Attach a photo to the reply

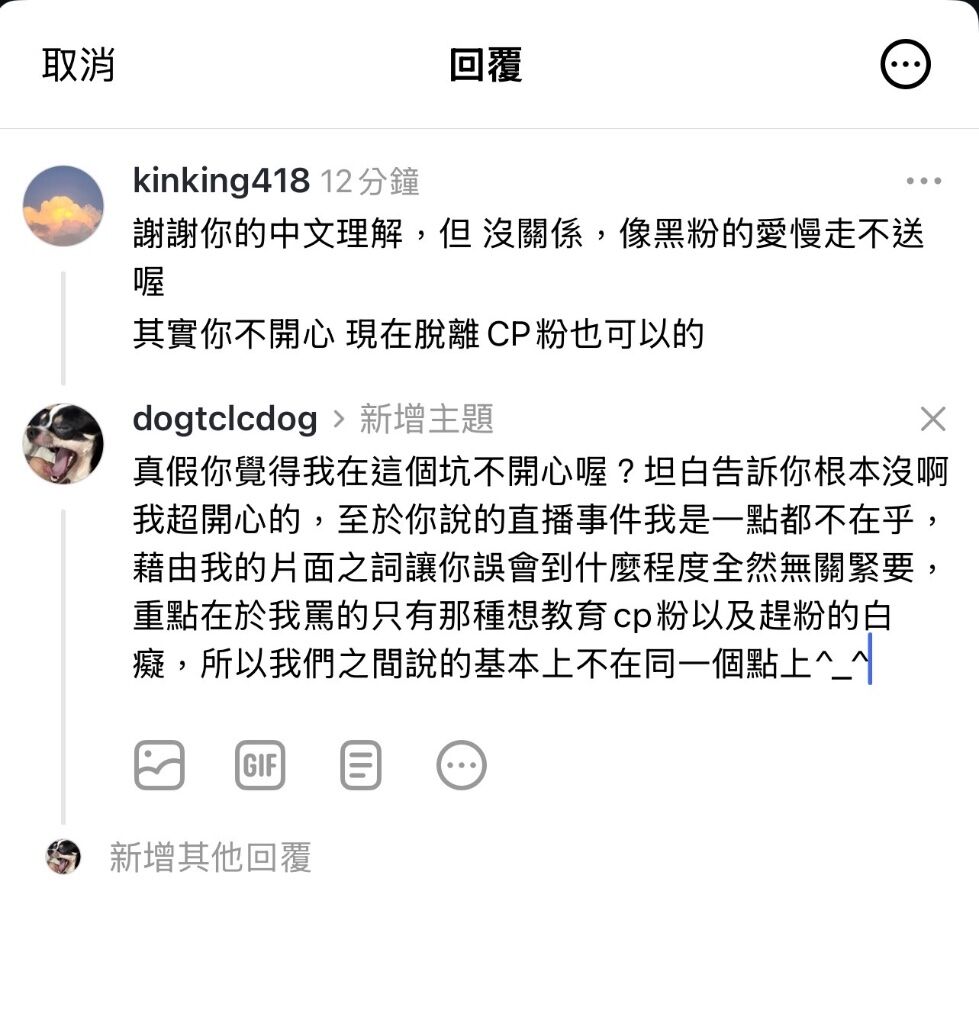coord(159,766)
